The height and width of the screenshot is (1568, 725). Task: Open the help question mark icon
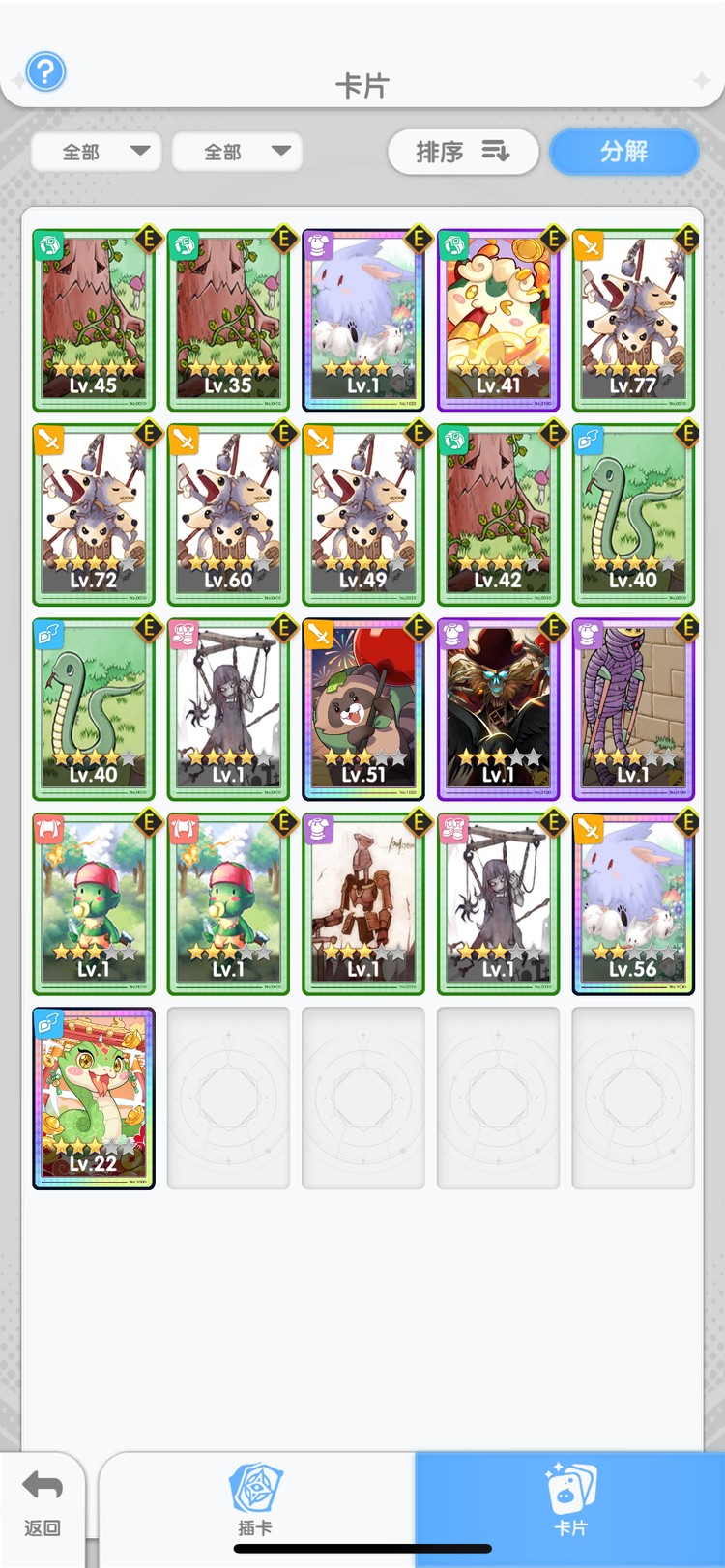tap(45, 71)
